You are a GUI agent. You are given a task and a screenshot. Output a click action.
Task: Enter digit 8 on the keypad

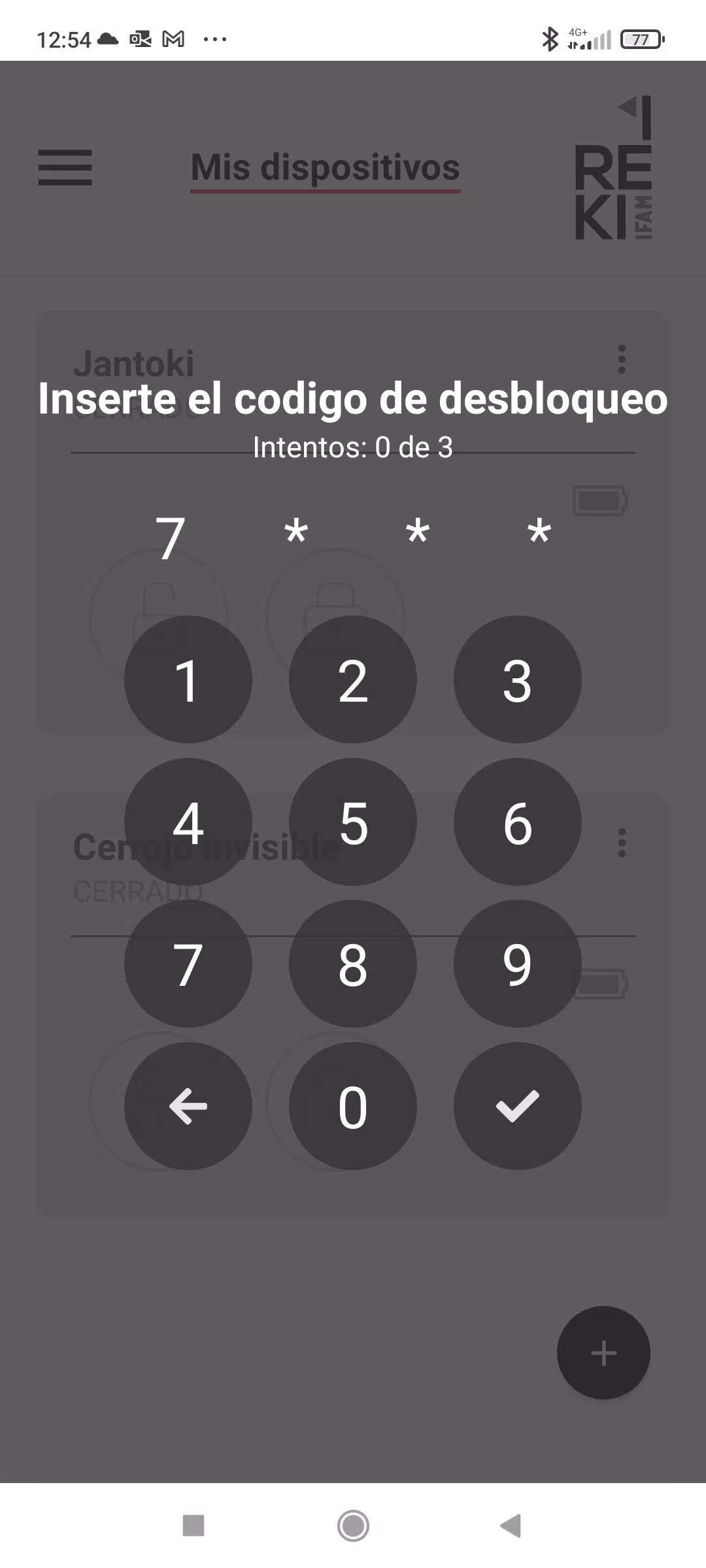point(353,964)
